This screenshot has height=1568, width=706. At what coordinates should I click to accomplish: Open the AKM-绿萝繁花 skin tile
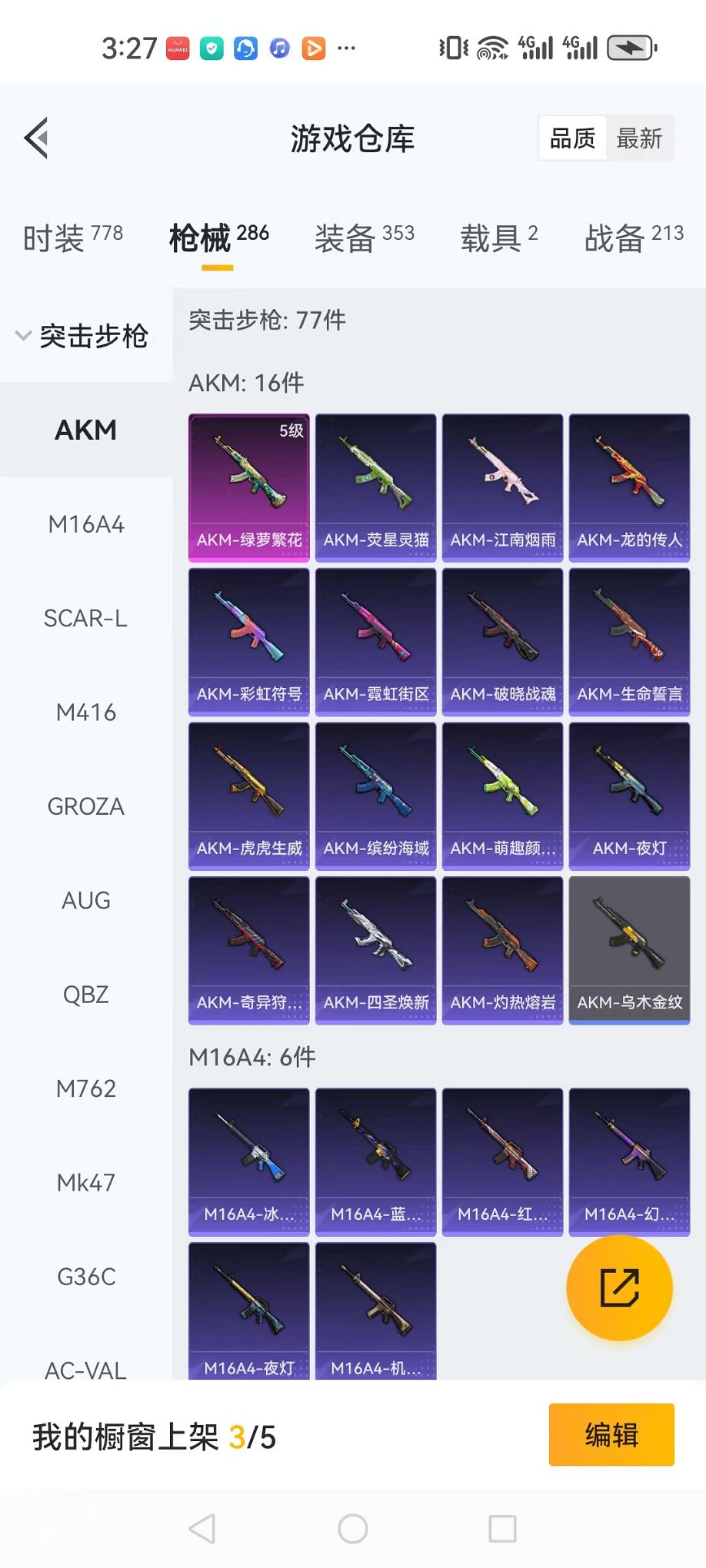[249, 487]
